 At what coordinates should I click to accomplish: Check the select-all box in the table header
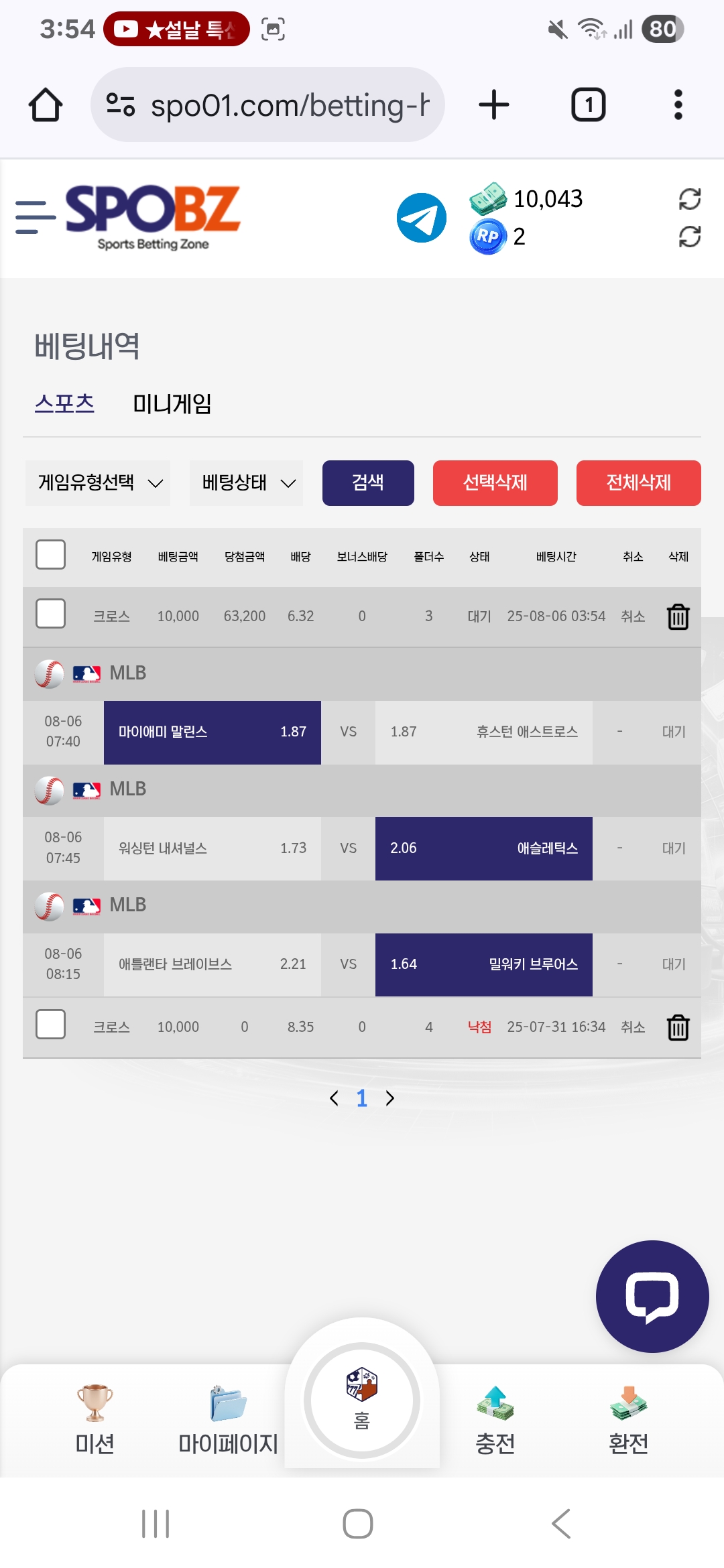[x=50, y=555]
